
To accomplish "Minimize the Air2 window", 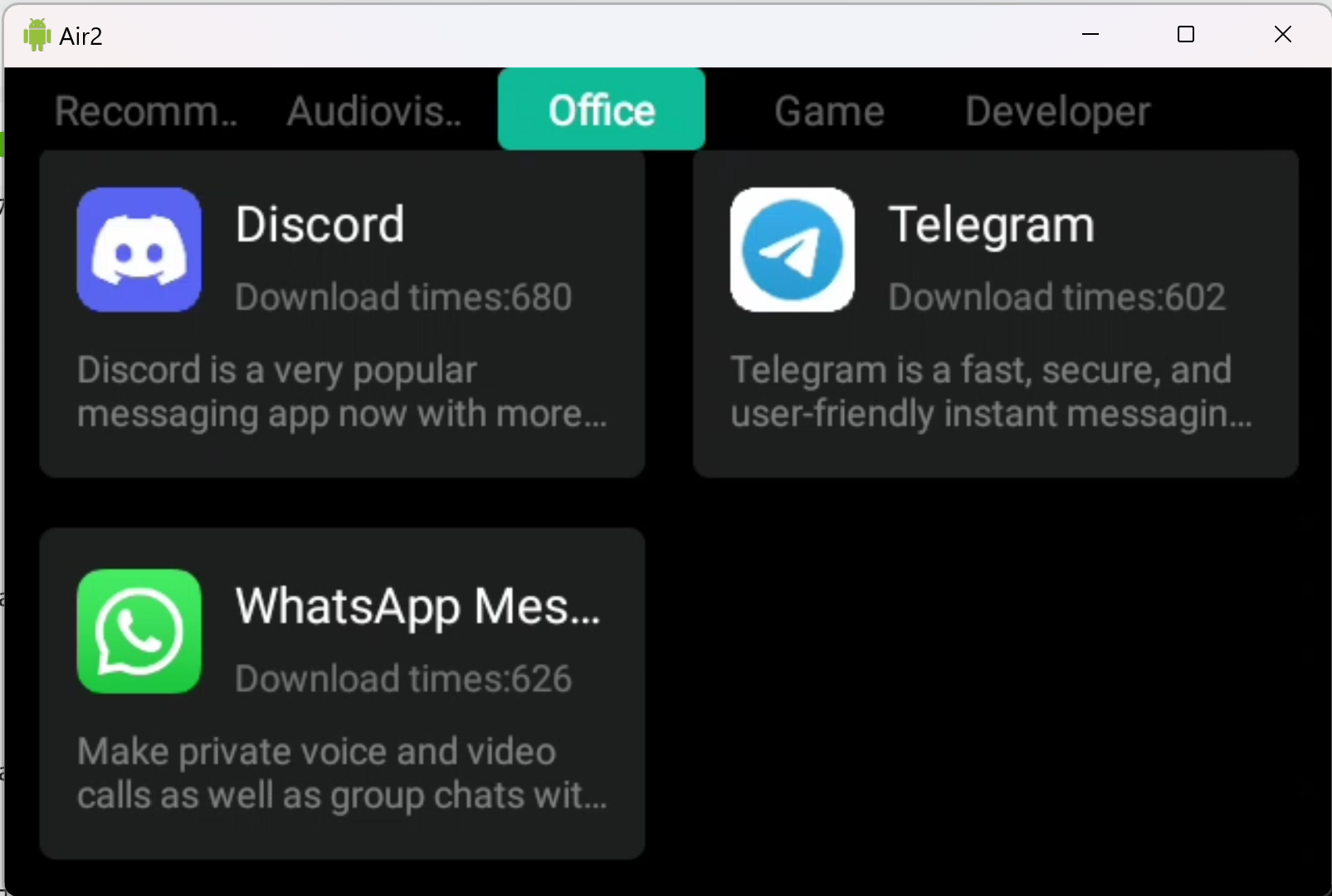I will click(1090, 34).
